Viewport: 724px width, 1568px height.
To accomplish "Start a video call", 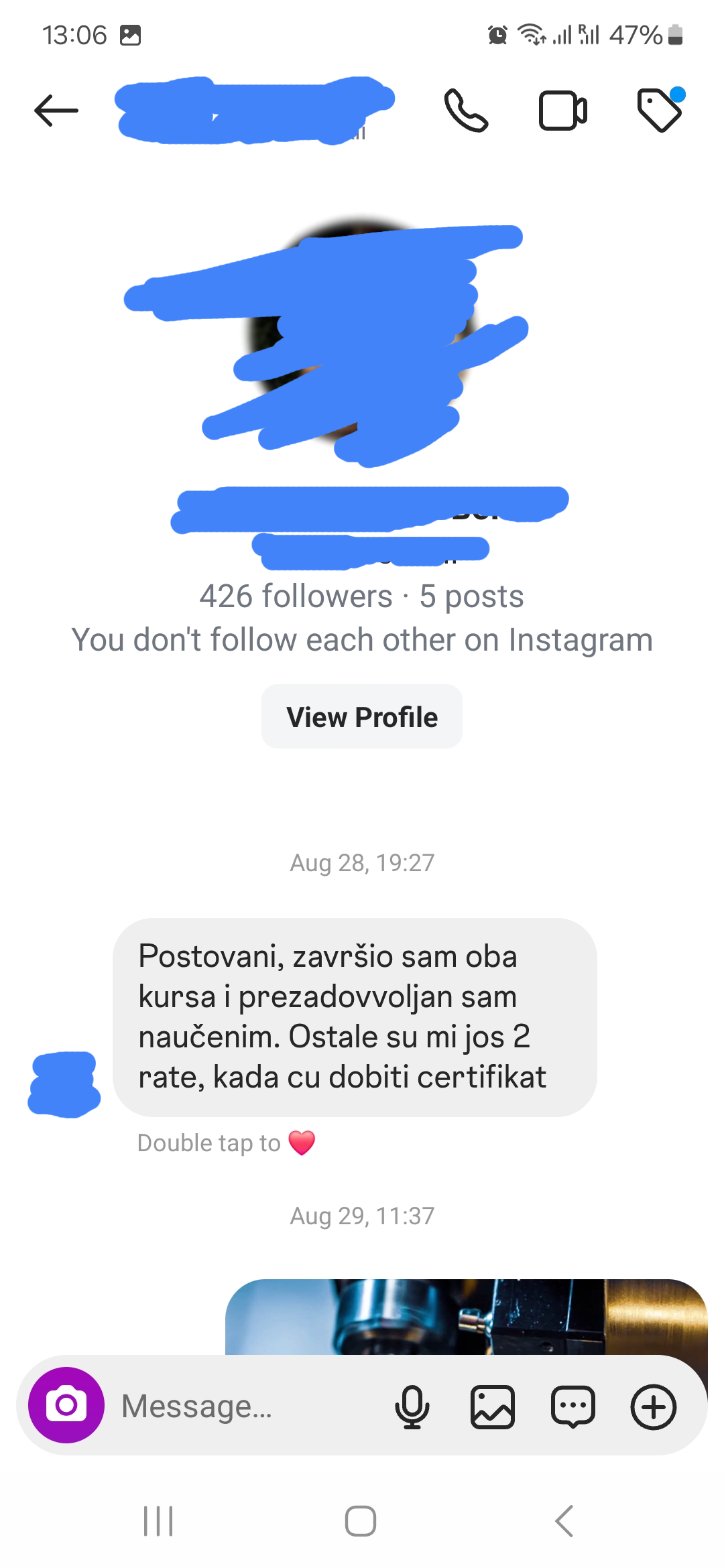I will coord(563,111).
